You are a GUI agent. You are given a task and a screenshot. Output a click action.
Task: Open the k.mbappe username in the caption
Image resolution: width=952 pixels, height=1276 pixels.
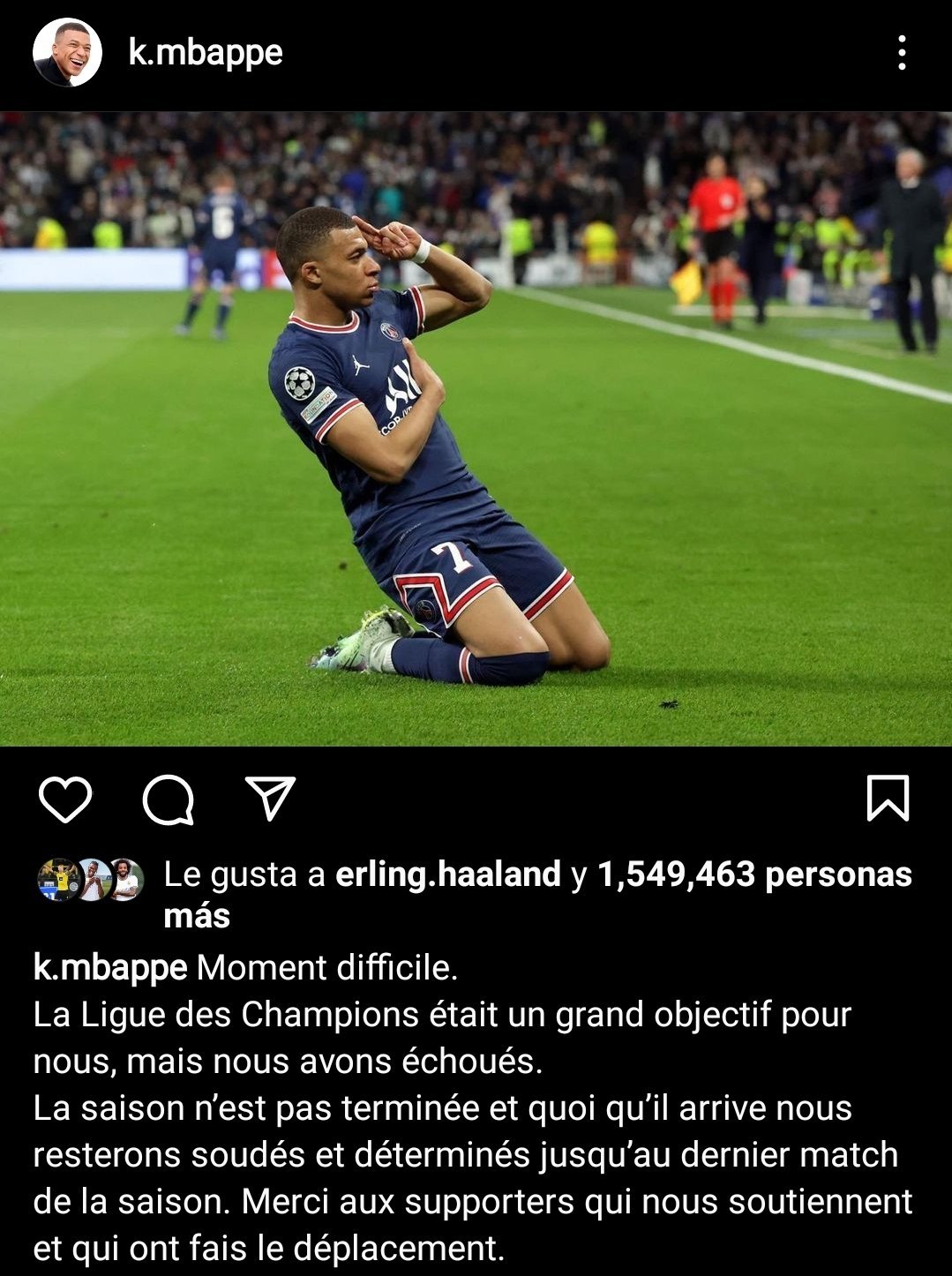tap(110, 968)
